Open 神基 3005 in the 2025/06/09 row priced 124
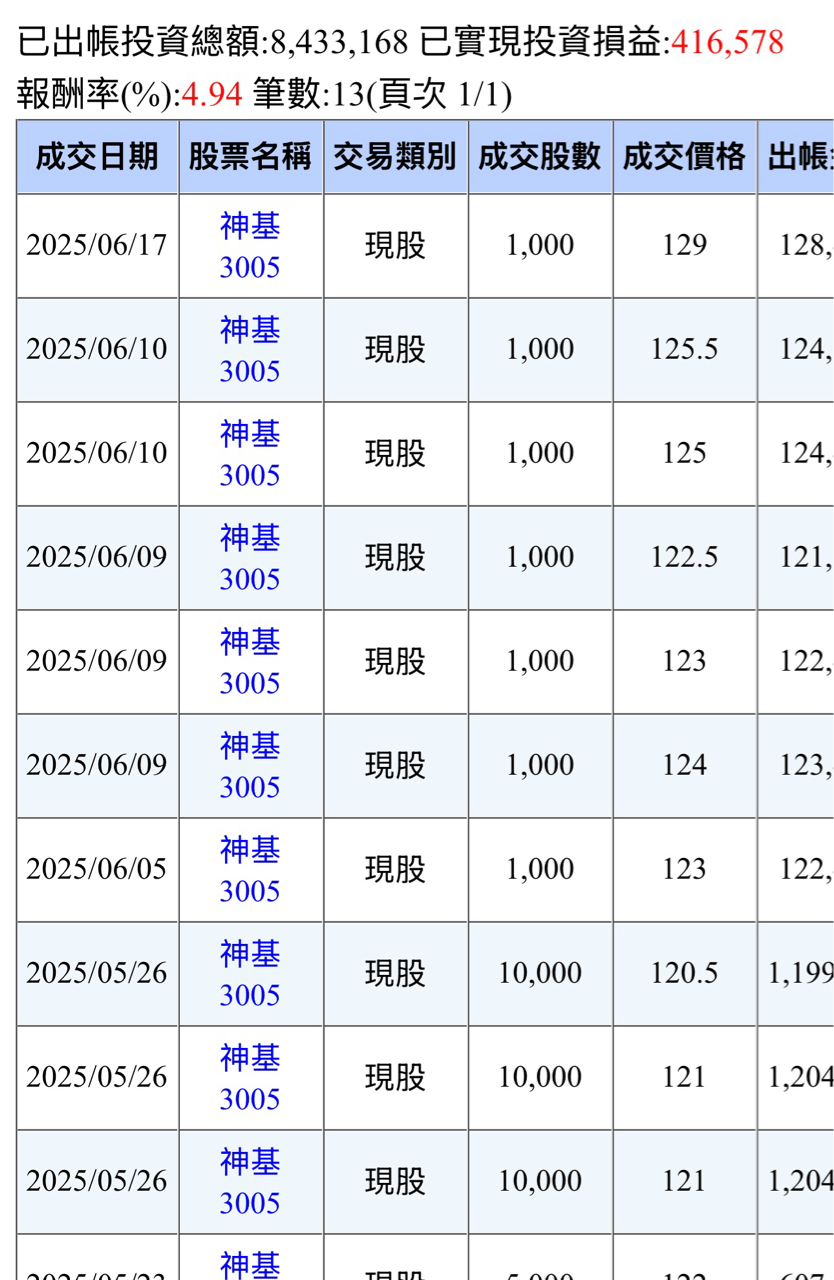The height and width of the screenshot is (1280, 834). tap(250, 766)
